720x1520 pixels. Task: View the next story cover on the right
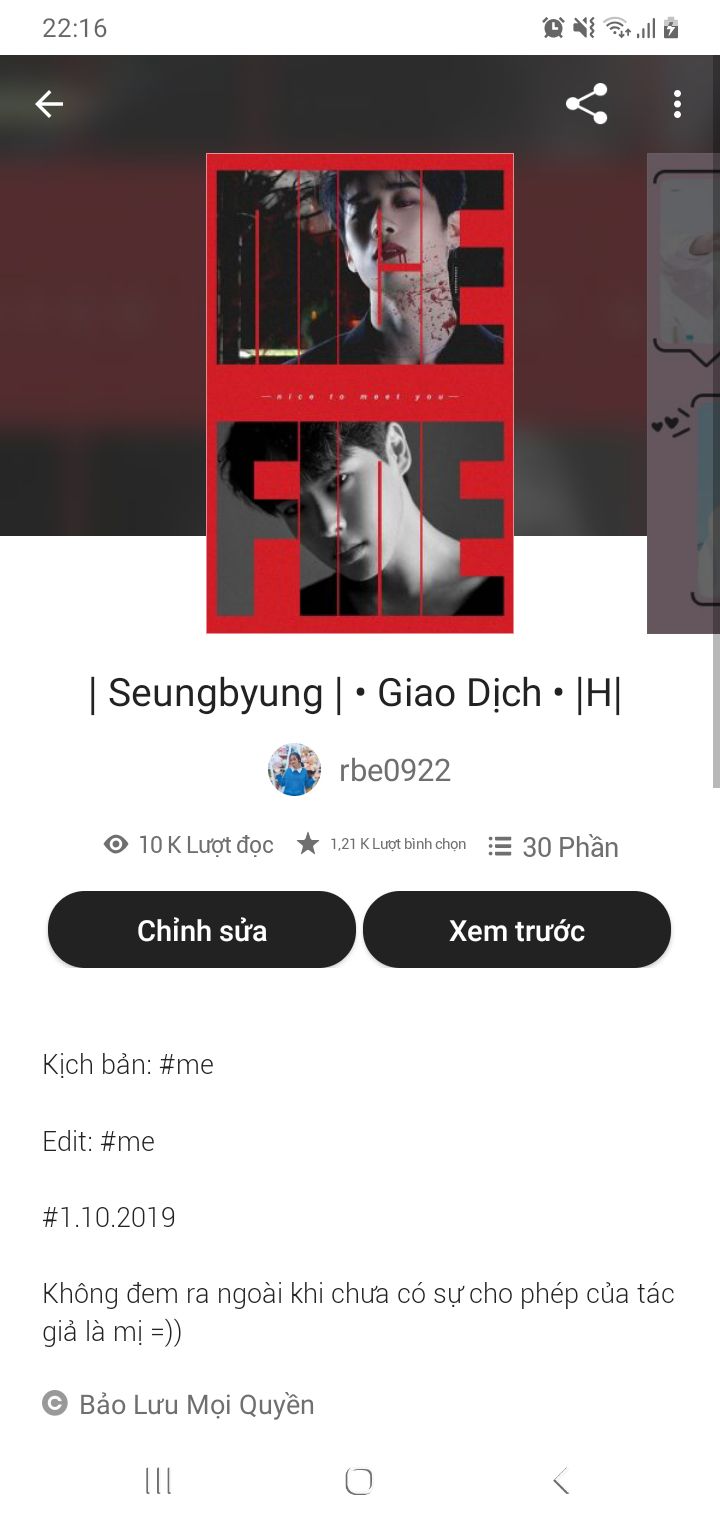pos(685,393)
